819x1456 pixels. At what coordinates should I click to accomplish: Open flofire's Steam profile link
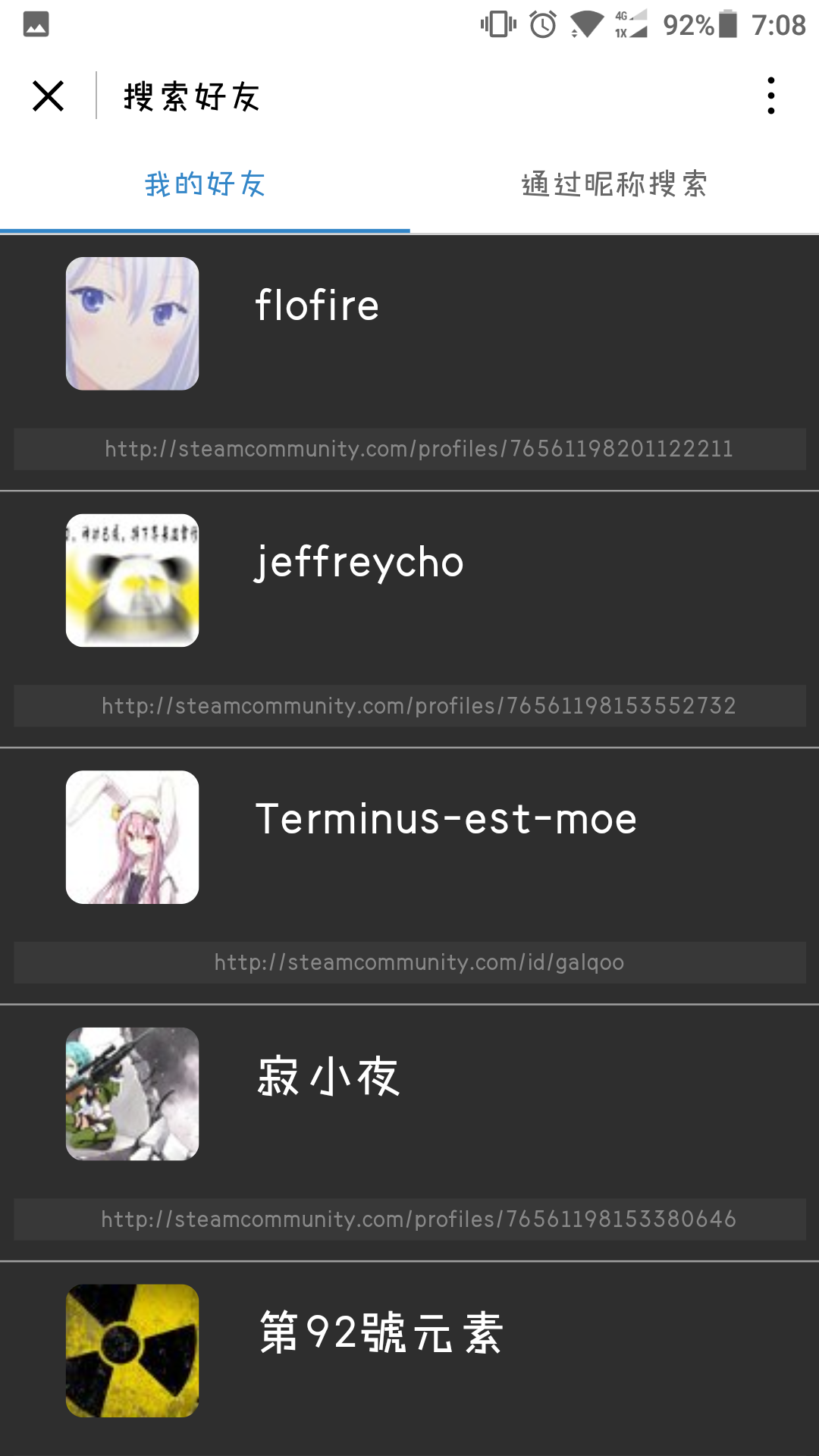coord(419,449)
